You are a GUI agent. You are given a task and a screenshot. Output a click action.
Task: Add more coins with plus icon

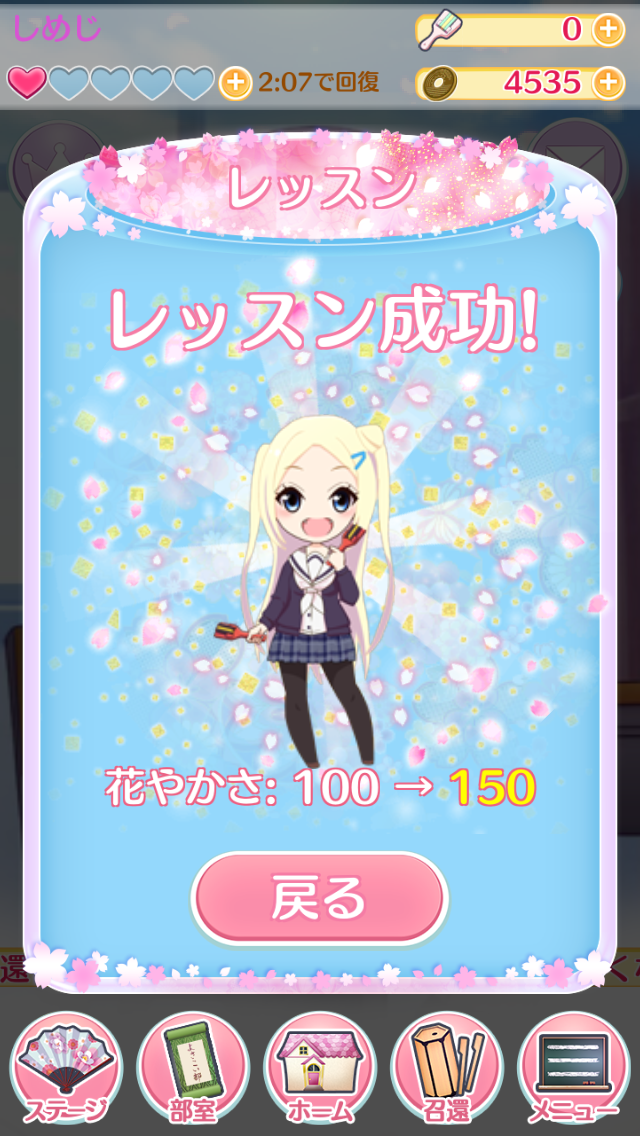tap(607, 83)
